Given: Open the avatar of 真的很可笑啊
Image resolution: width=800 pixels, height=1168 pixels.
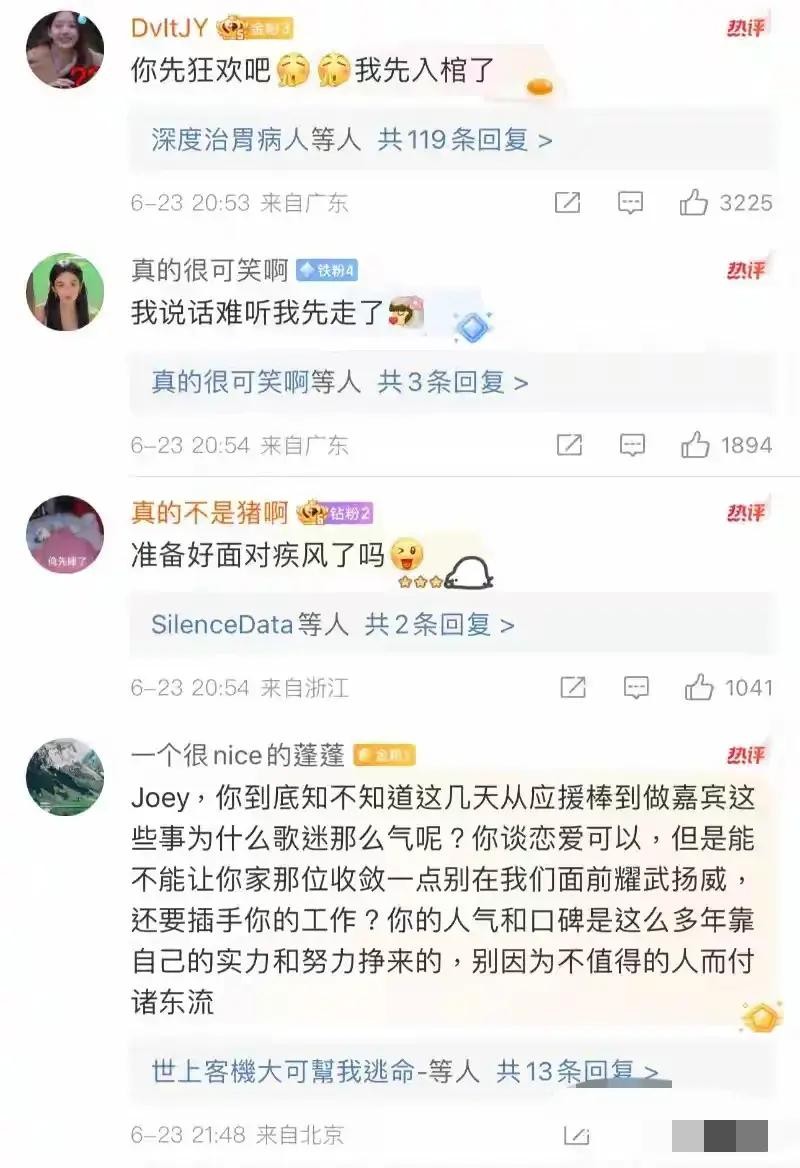Looking at the screenshot, I should pyautogui.click(x=65, y=292).
